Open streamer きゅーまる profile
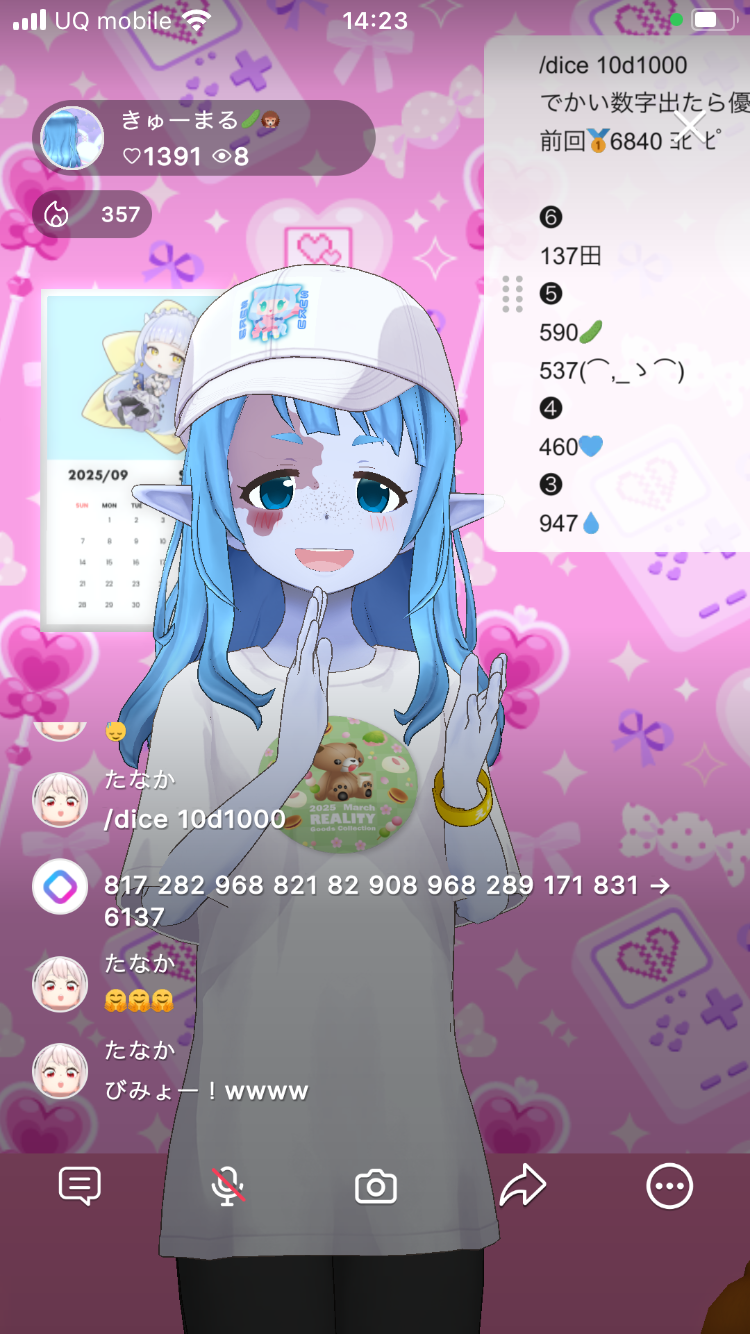 click(72, 138)
